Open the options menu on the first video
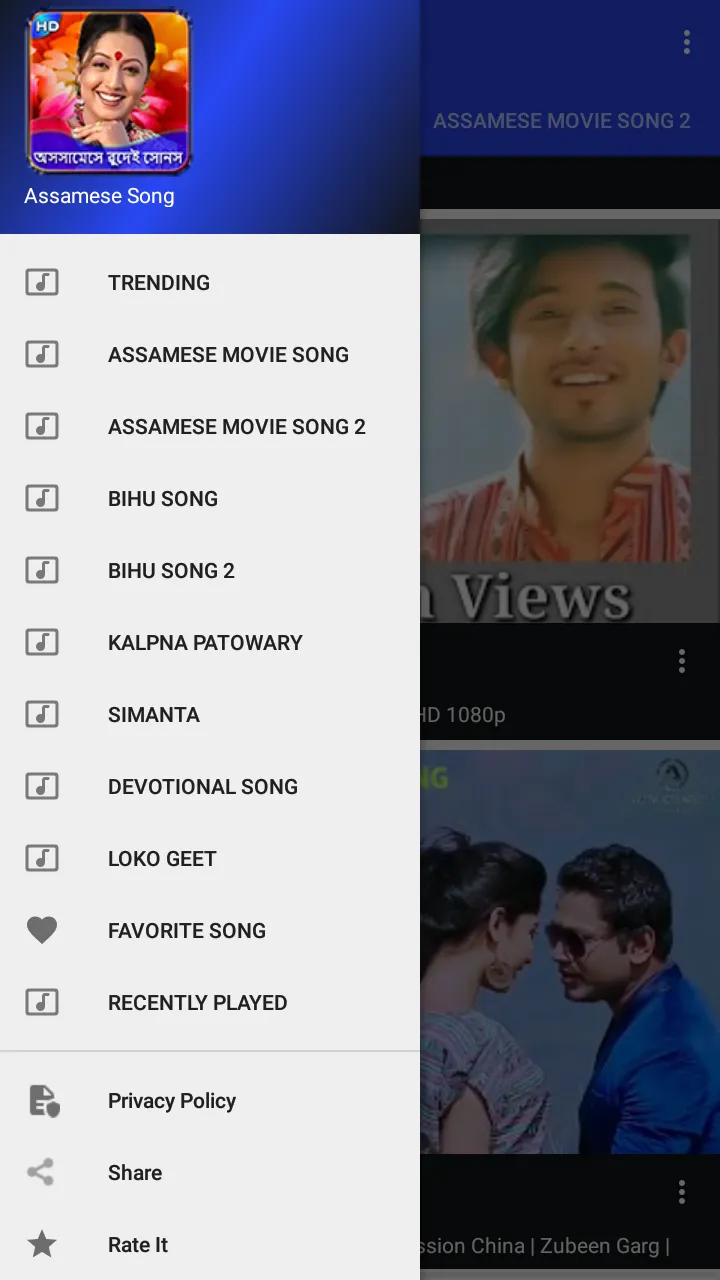 (681, 660)
